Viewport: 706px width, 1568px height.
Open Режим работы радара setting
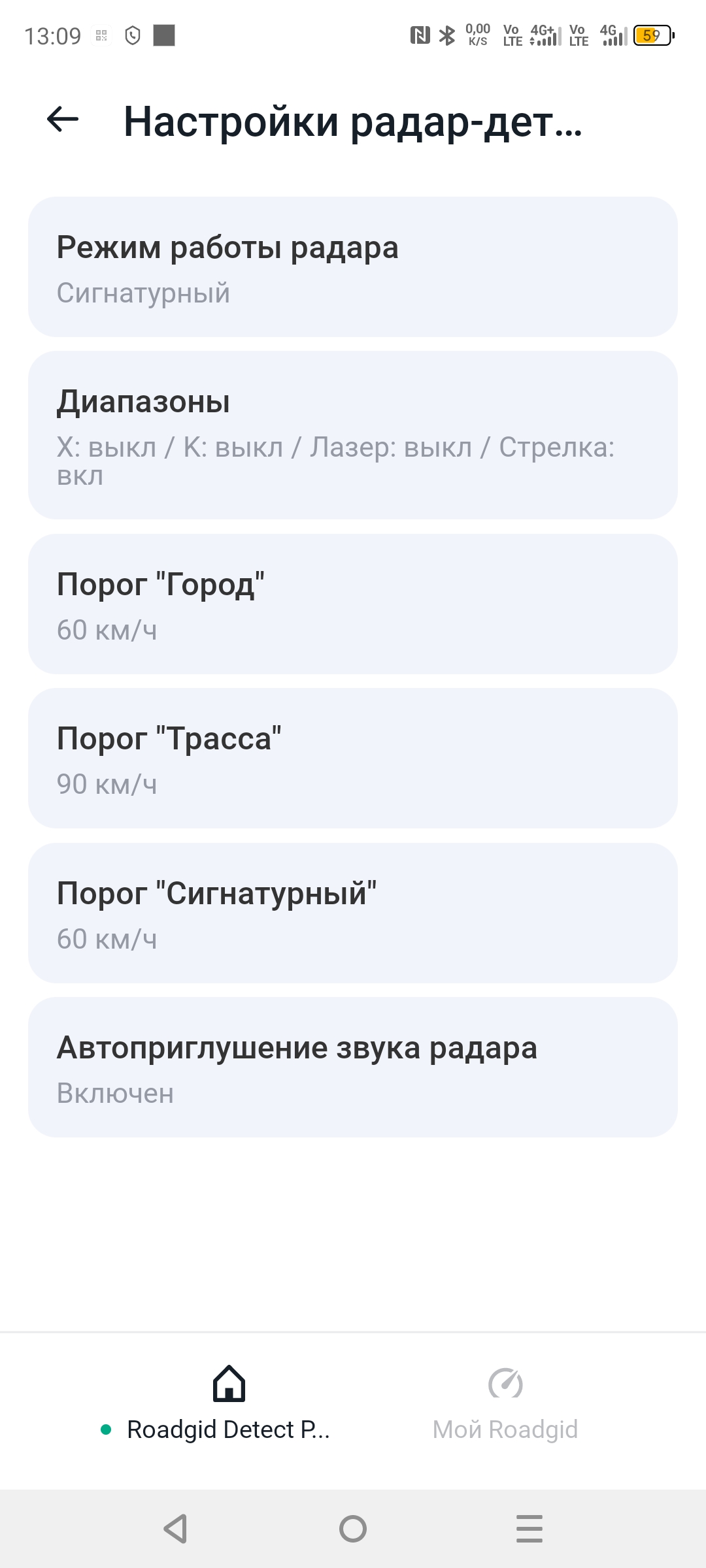click(x=353, y=267)
